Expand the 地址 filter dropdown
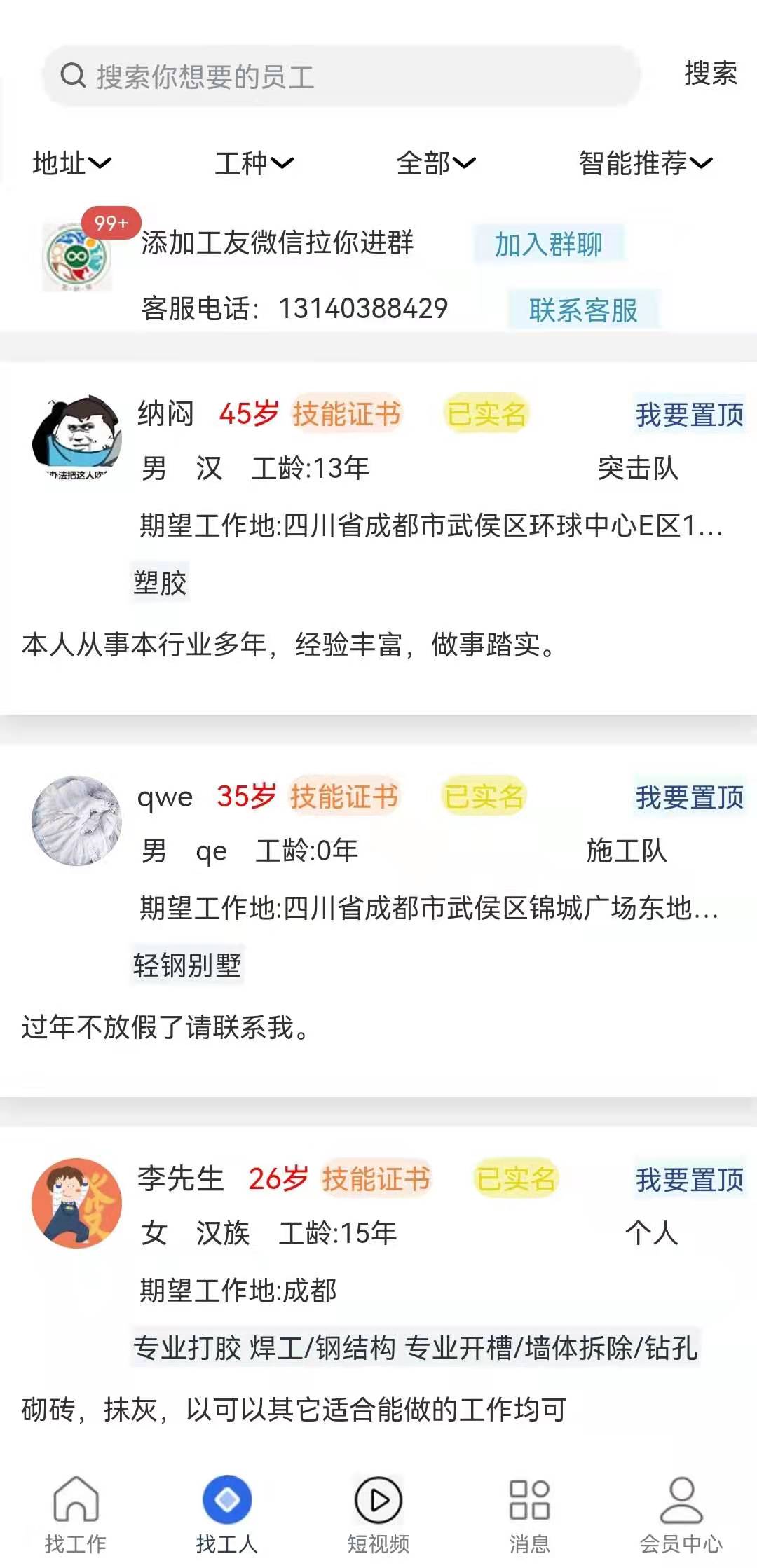757x1568 pixels. tap(71, 163)
